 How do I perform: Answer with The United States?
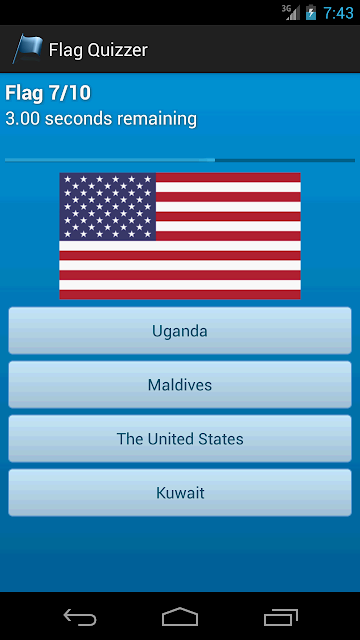point(180,438)
